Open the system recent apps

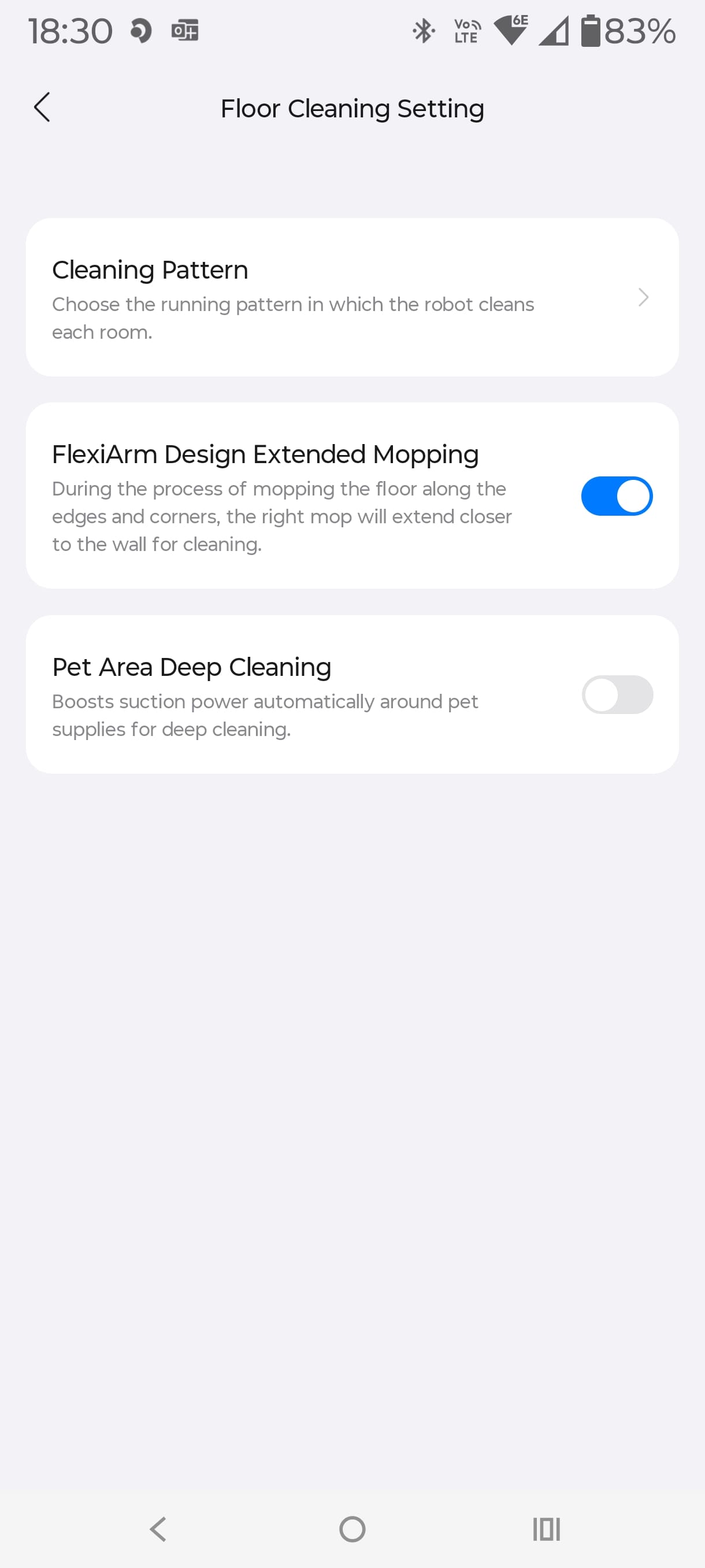546,1529
